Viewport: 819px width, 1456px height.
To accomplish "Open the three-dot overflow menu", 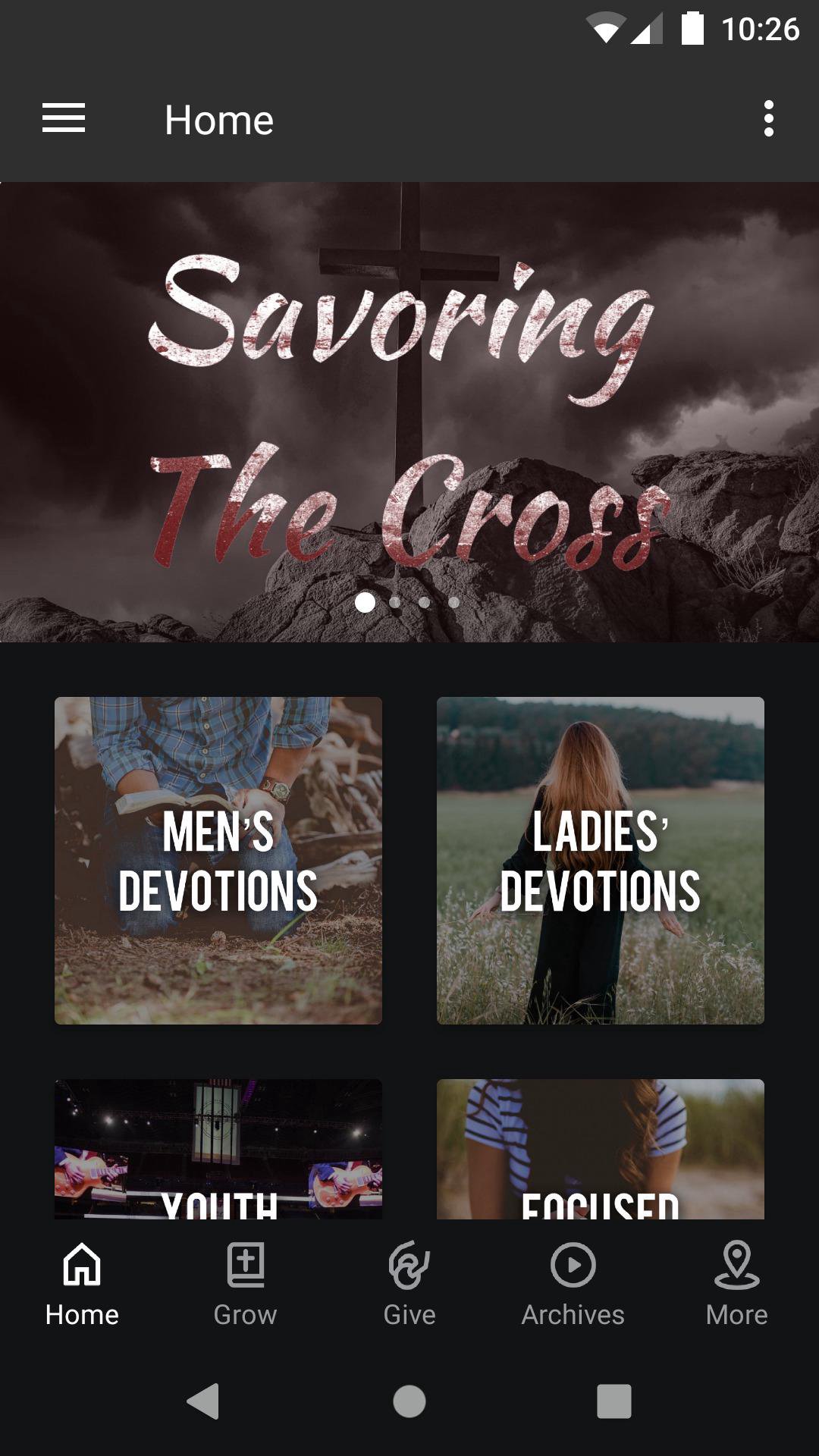I will click(768, 119).
